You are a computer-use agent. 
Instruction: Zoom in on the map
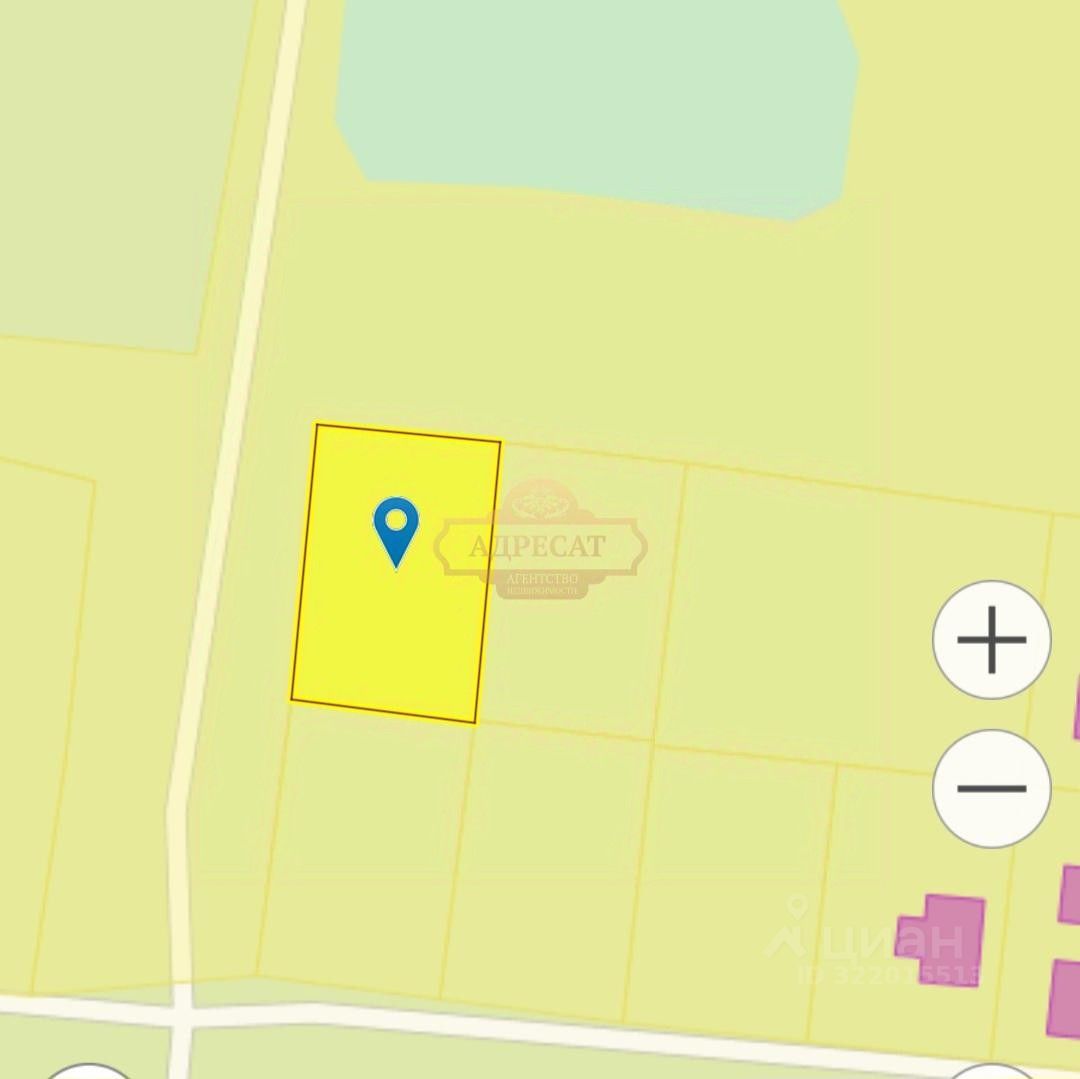tap(991, 639)
